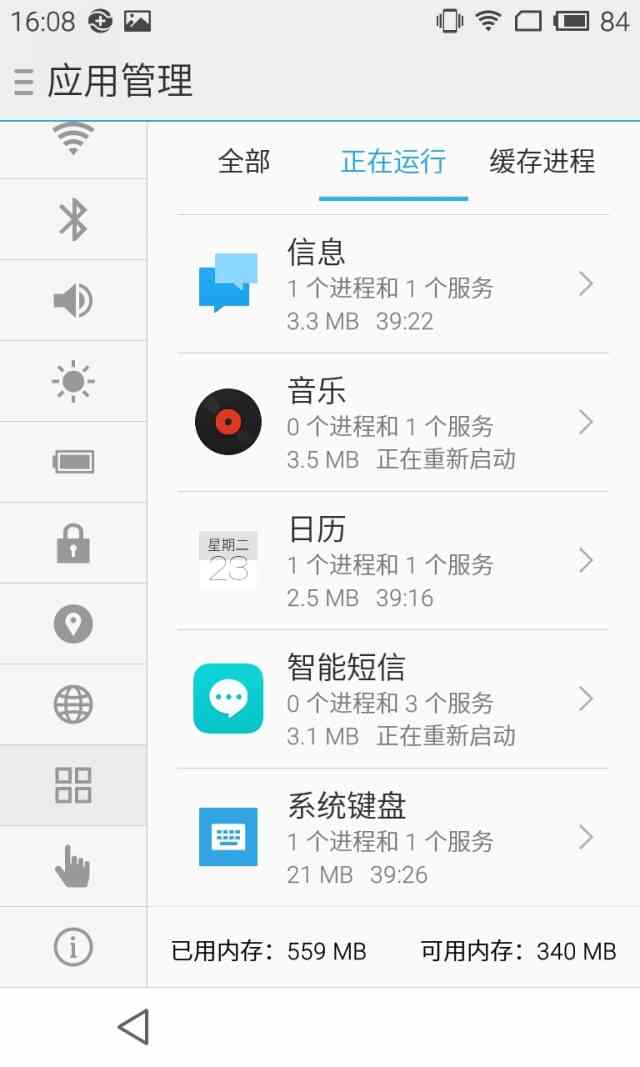Open about phone info icon
The height and width of the screenshot is (1067, 640).
pyautogui.click(x=73, y=946)
